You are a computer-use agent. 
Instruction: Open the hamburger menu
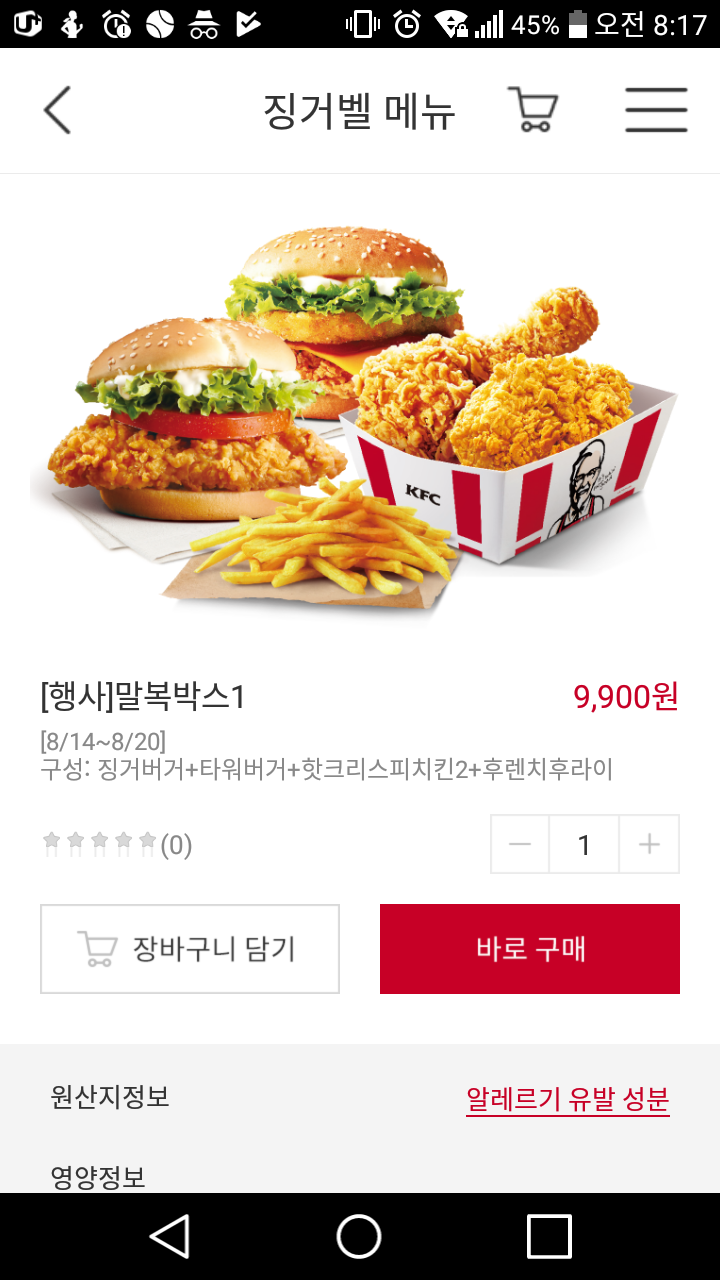[x=656, y=110]
